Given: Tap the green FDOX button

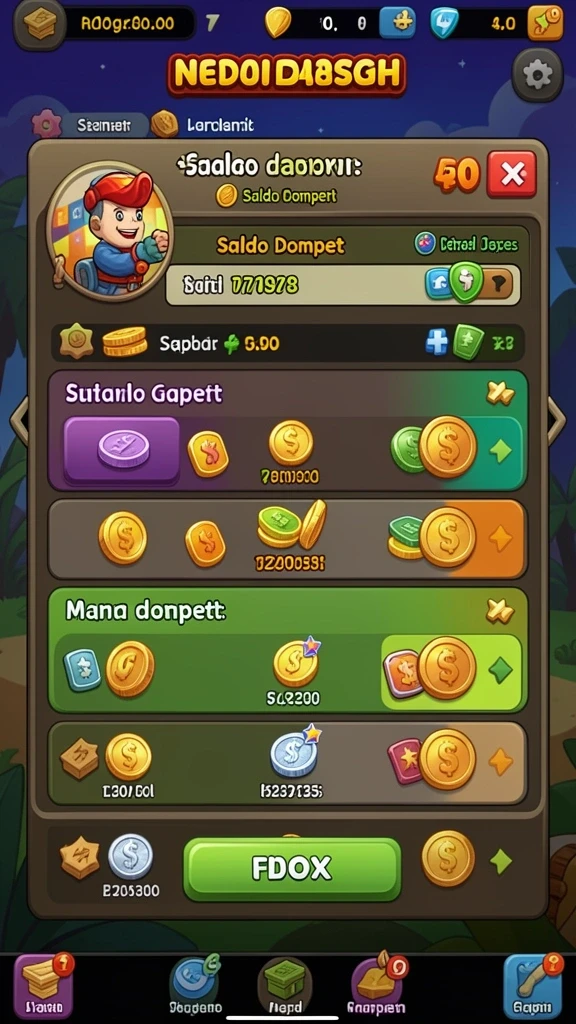Looking at the screenshot, I should 292,868.
